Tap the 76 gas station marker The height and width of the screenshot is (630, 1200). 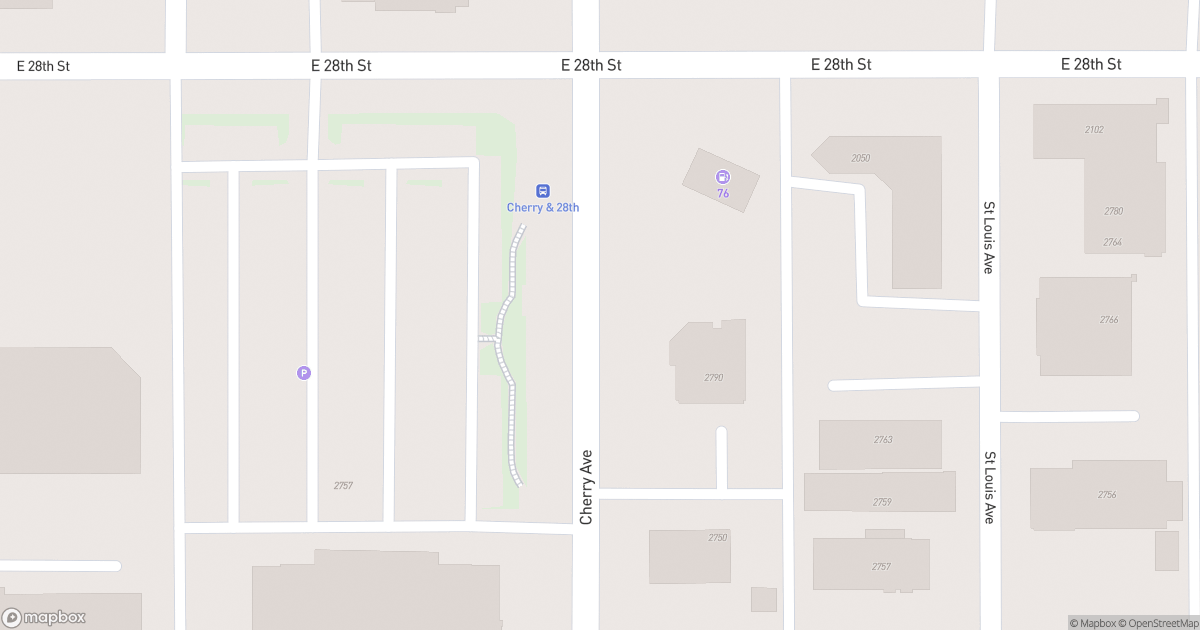point(723,177)
